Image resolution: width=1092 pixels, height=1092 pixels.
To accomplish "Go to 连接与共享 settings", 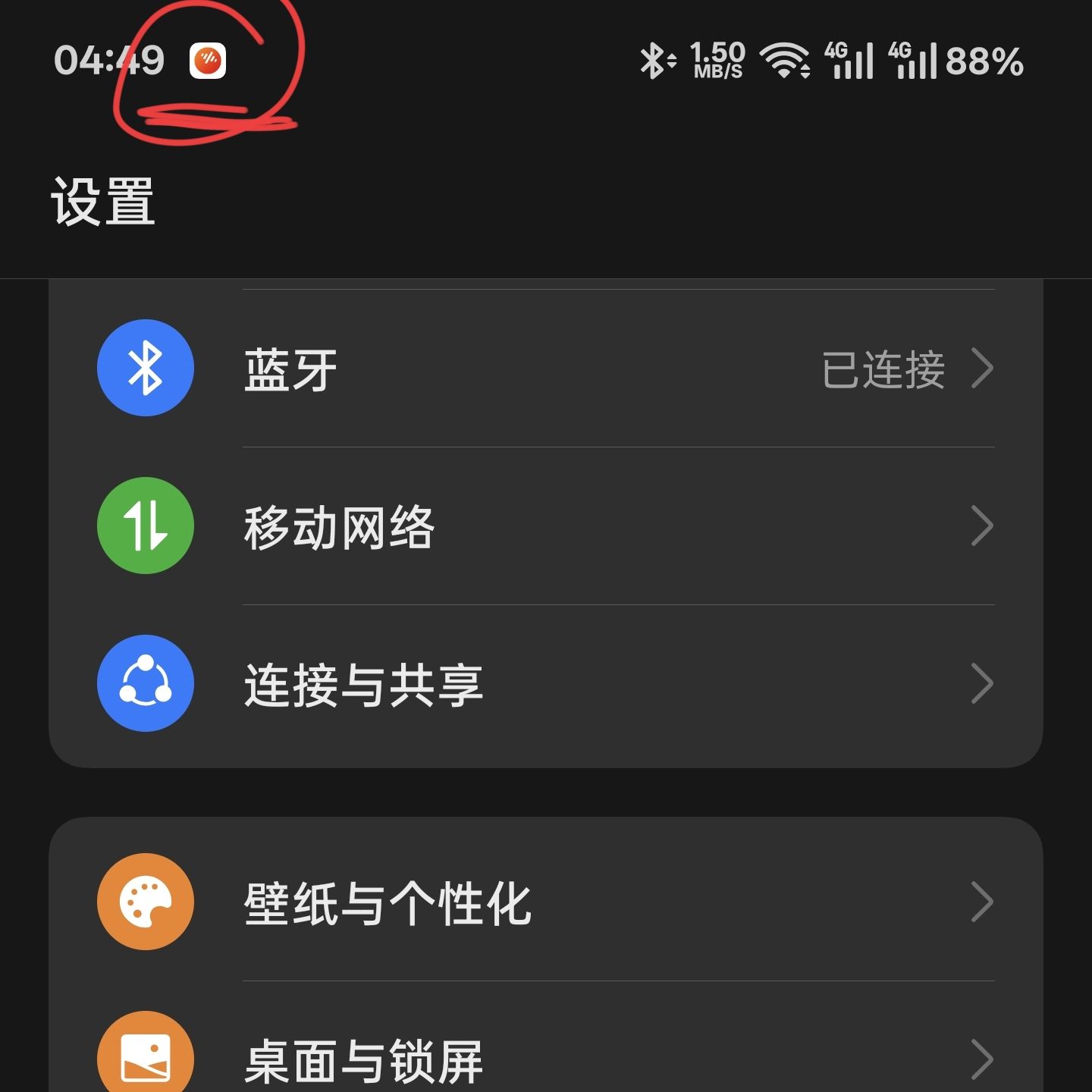I will tap(544, 684).
